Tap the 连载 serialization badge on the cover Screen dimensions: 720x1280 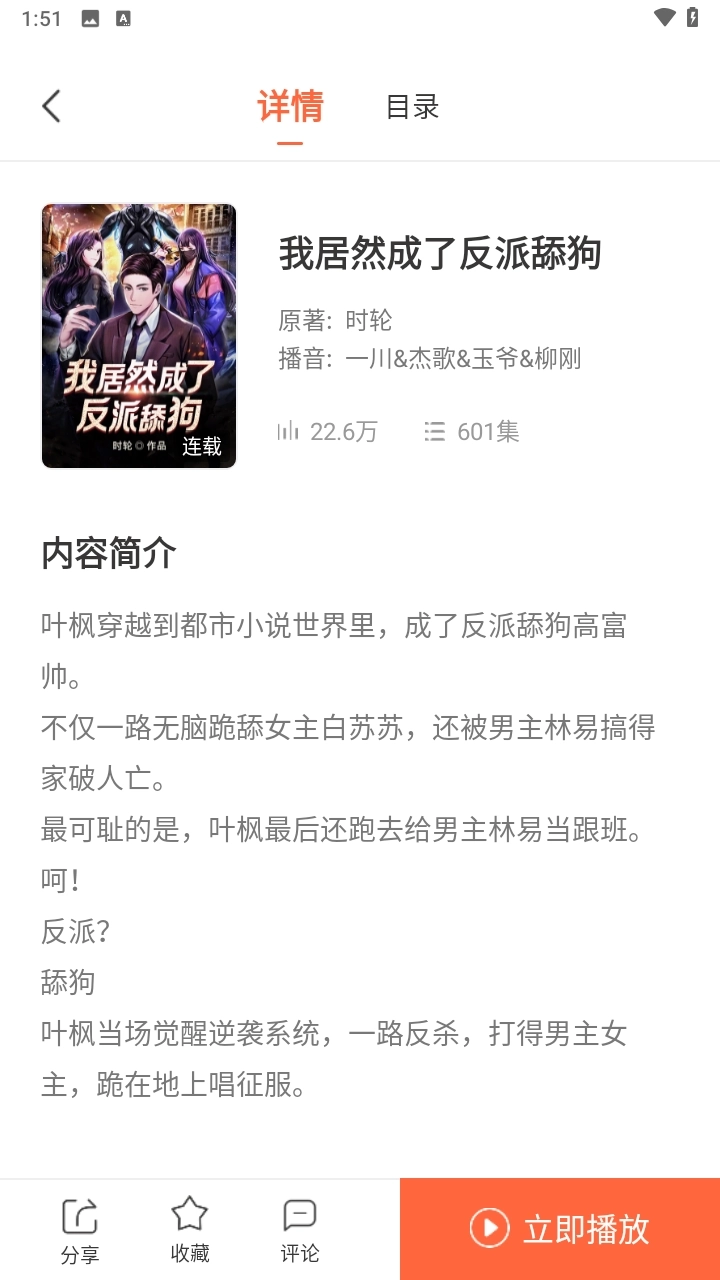tap(201, 447)
